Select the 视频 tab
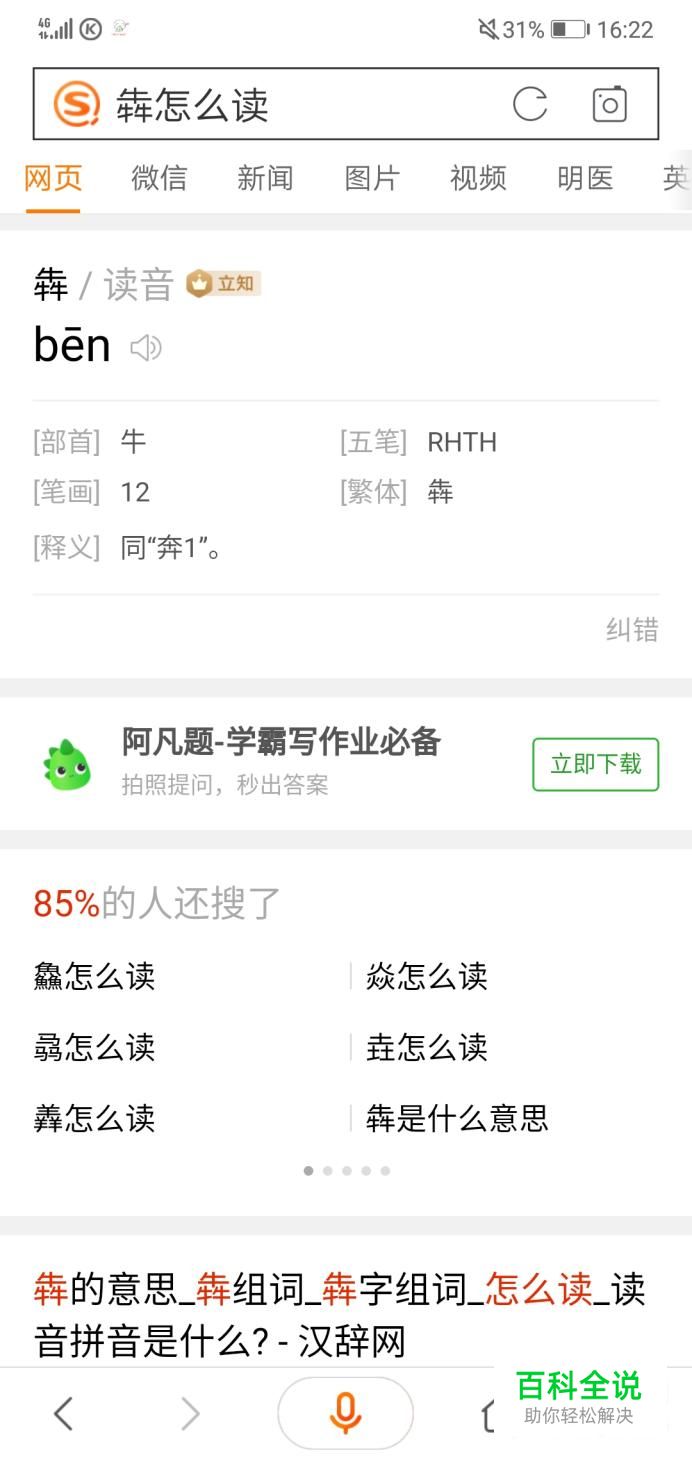Image resolution: width=692 pixels, height=1460 pixels. [x=478, y=178]
